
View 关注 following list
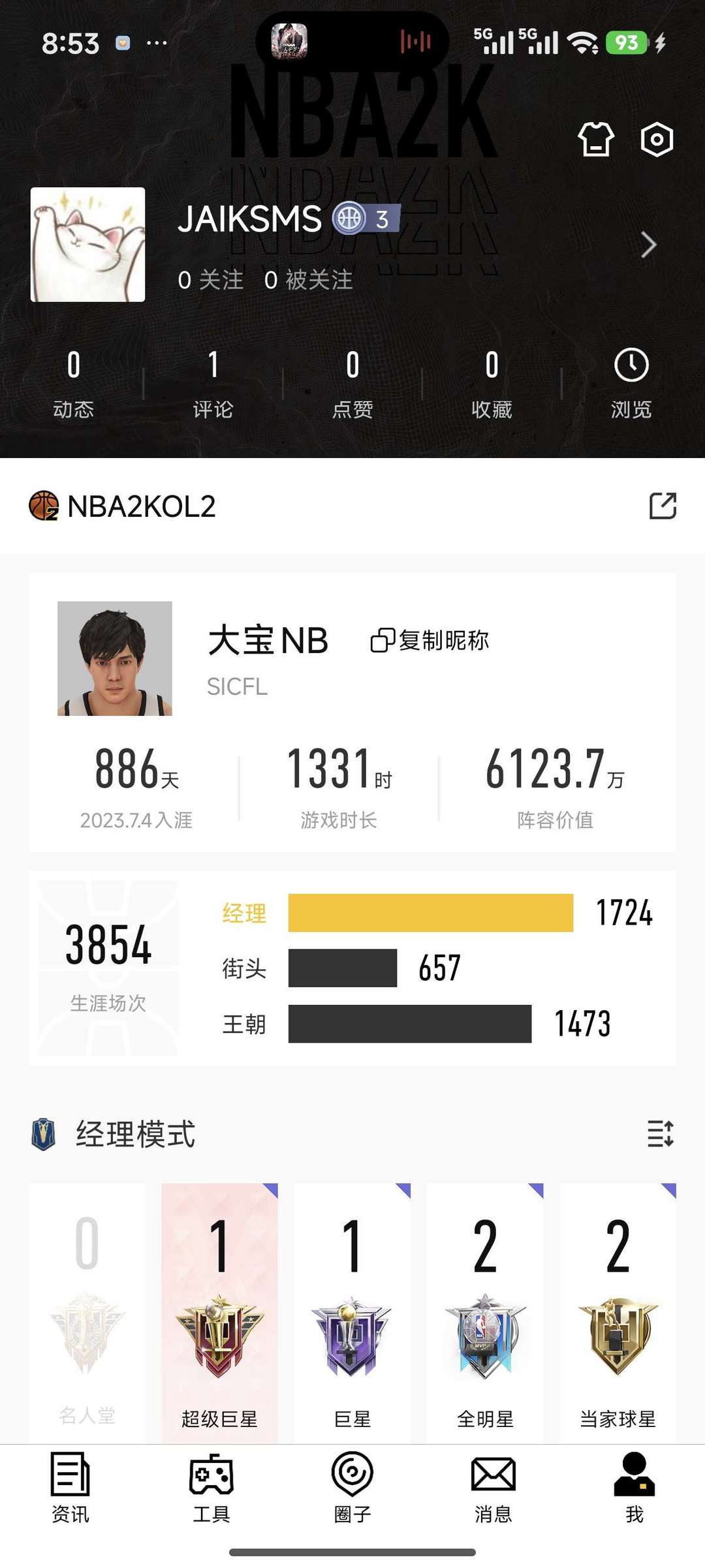[x=211, y=280]
